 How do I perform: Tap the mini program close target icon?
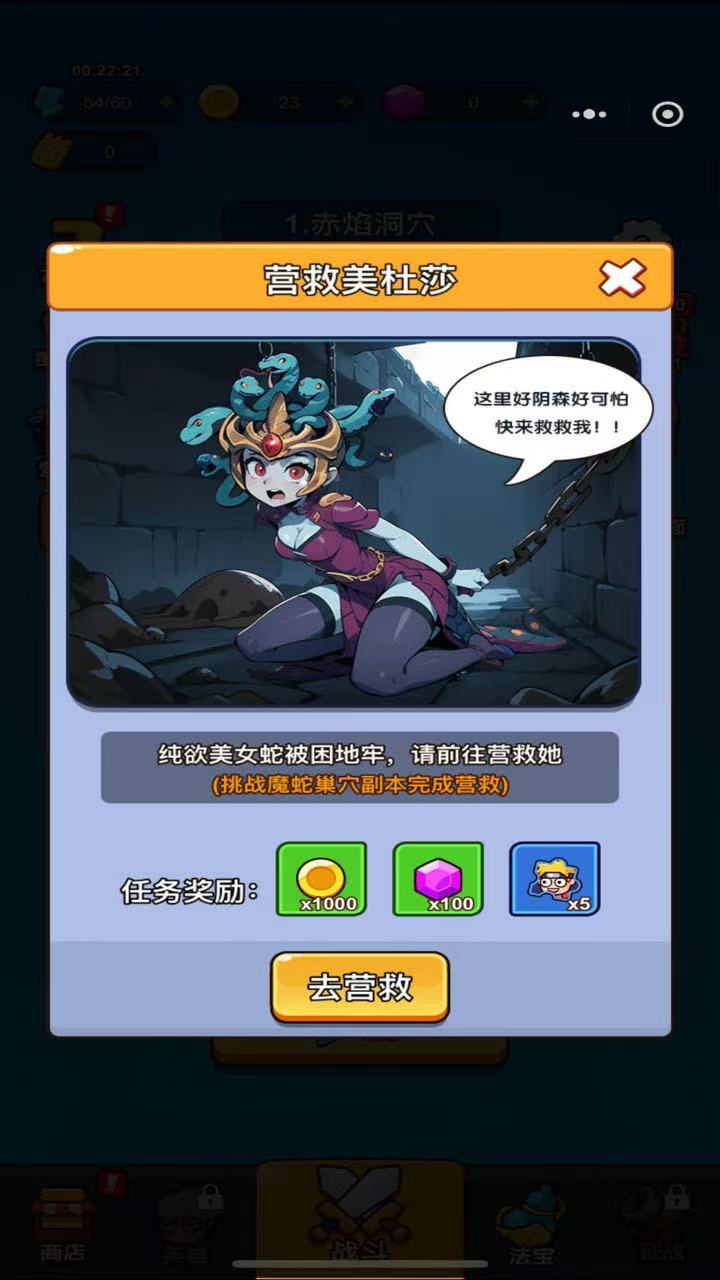(x=667, y=114)
